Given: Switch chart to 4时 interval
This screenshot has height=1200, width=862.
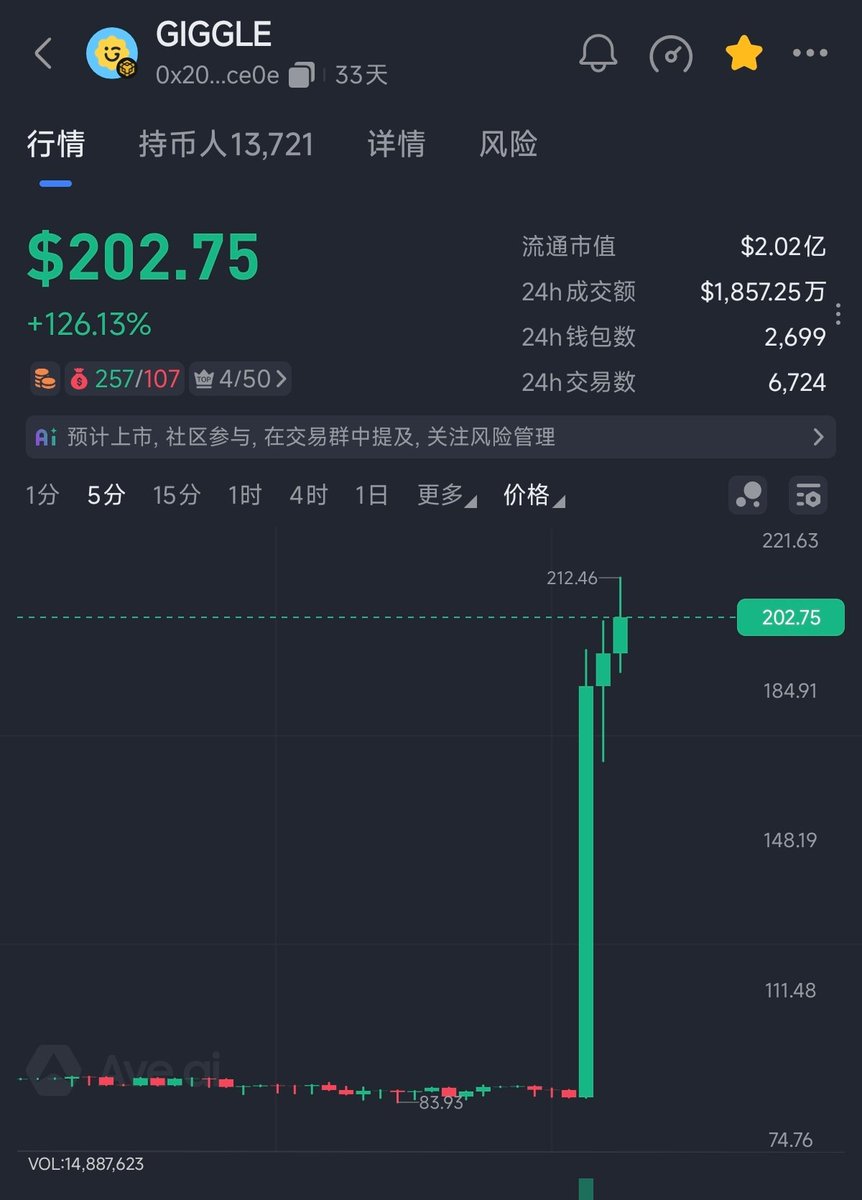Looking at the screenshot, I should tap(308, 494).
